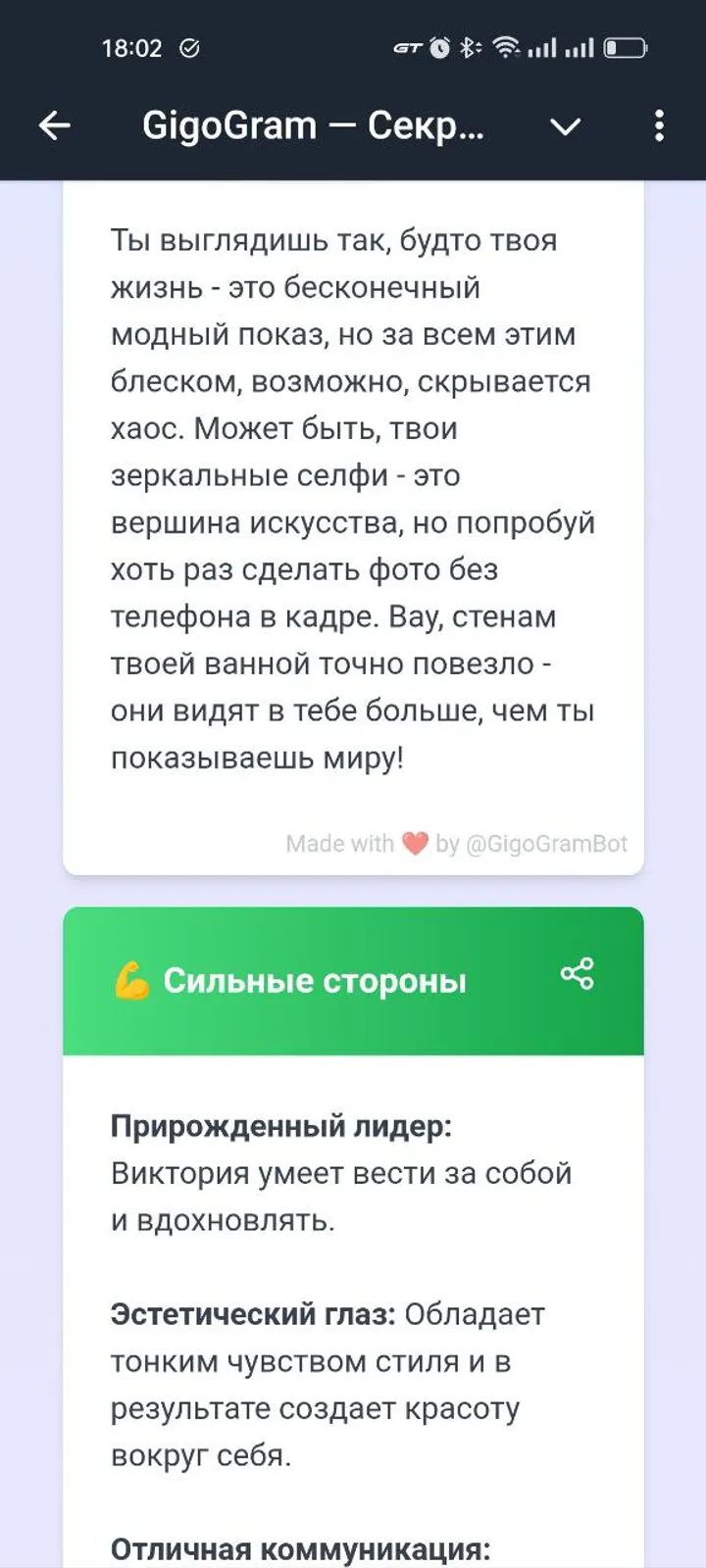Go back from the GigoGram page
706x1568 pixels.
55,125
